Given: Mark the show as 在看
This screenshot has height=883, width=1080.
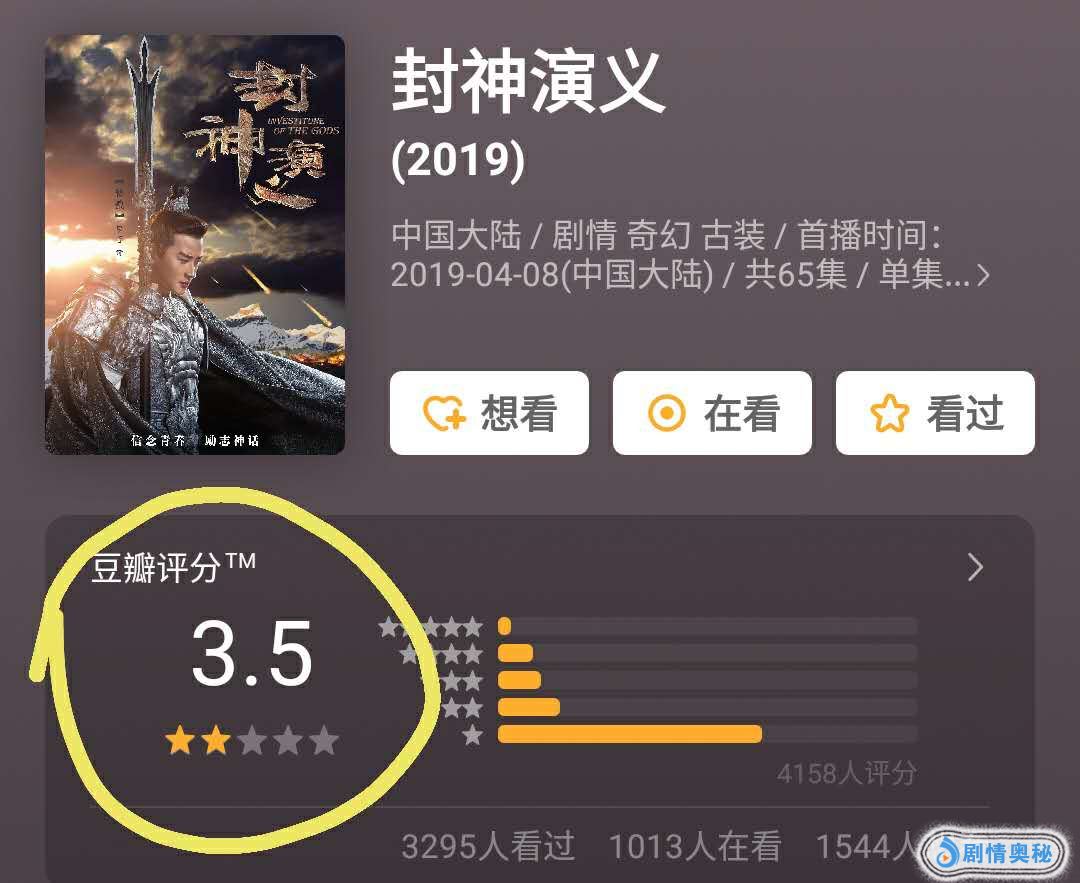Looking at the screenshot, I should (712, 413).
